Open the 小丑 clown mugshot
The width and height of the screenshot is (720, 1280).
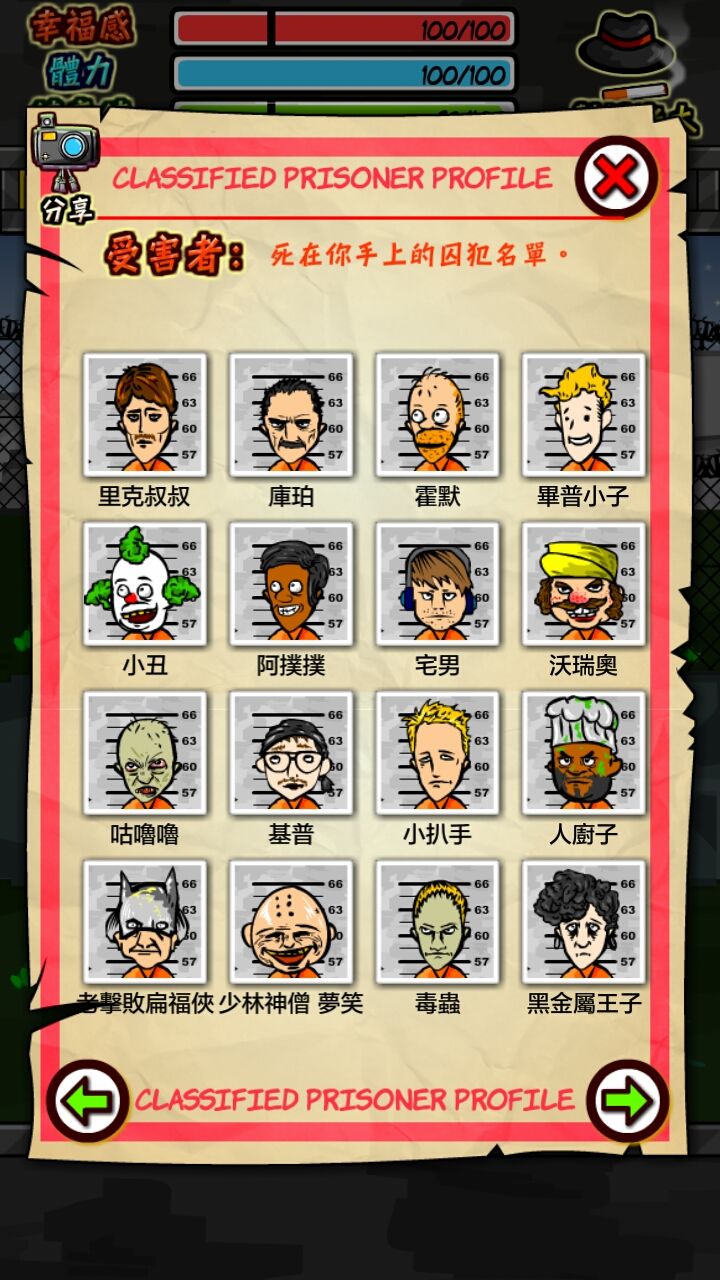point(146,585)
